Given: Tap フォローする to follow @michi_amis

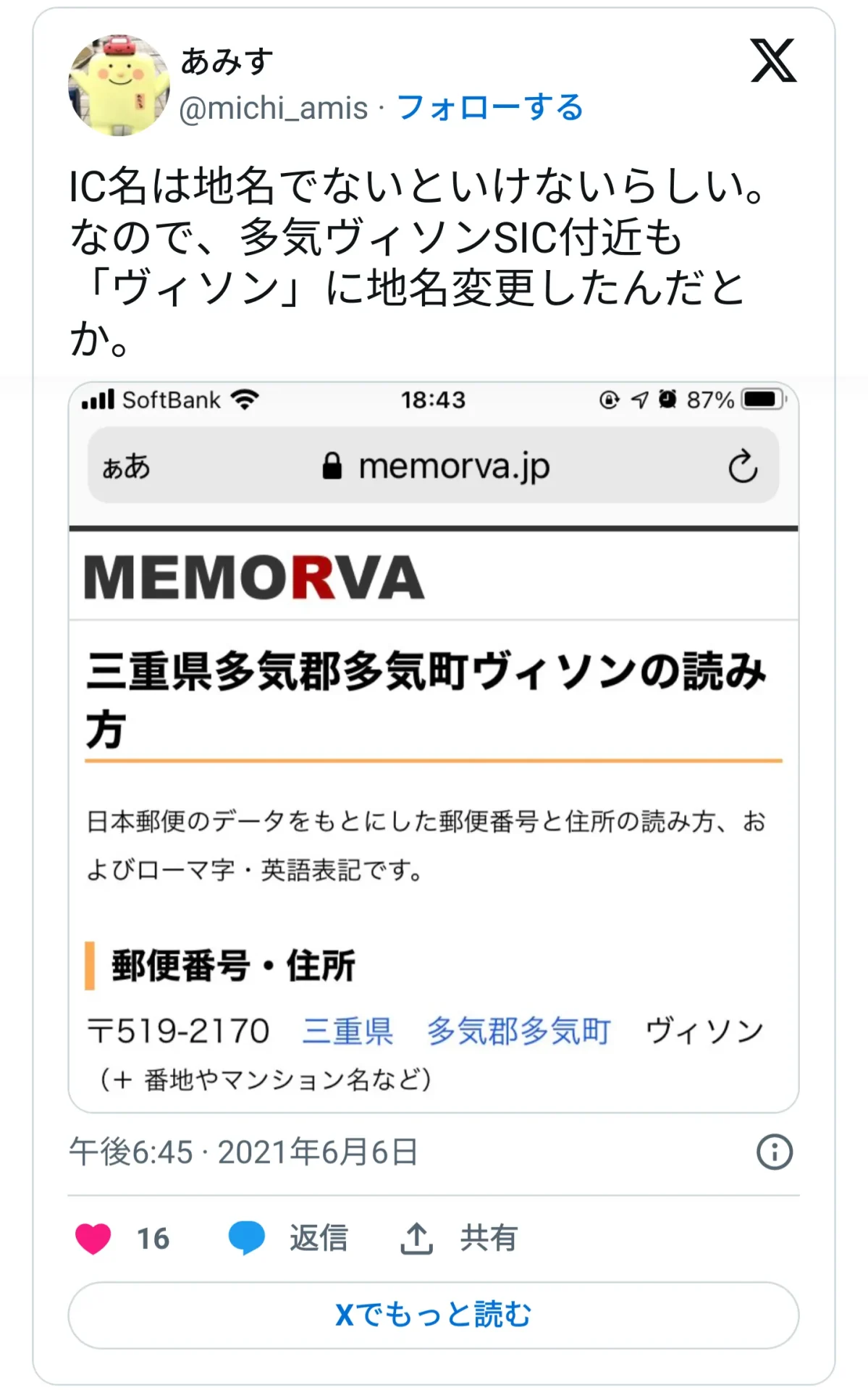Looking at the screenshot, I should click(489, 108).
